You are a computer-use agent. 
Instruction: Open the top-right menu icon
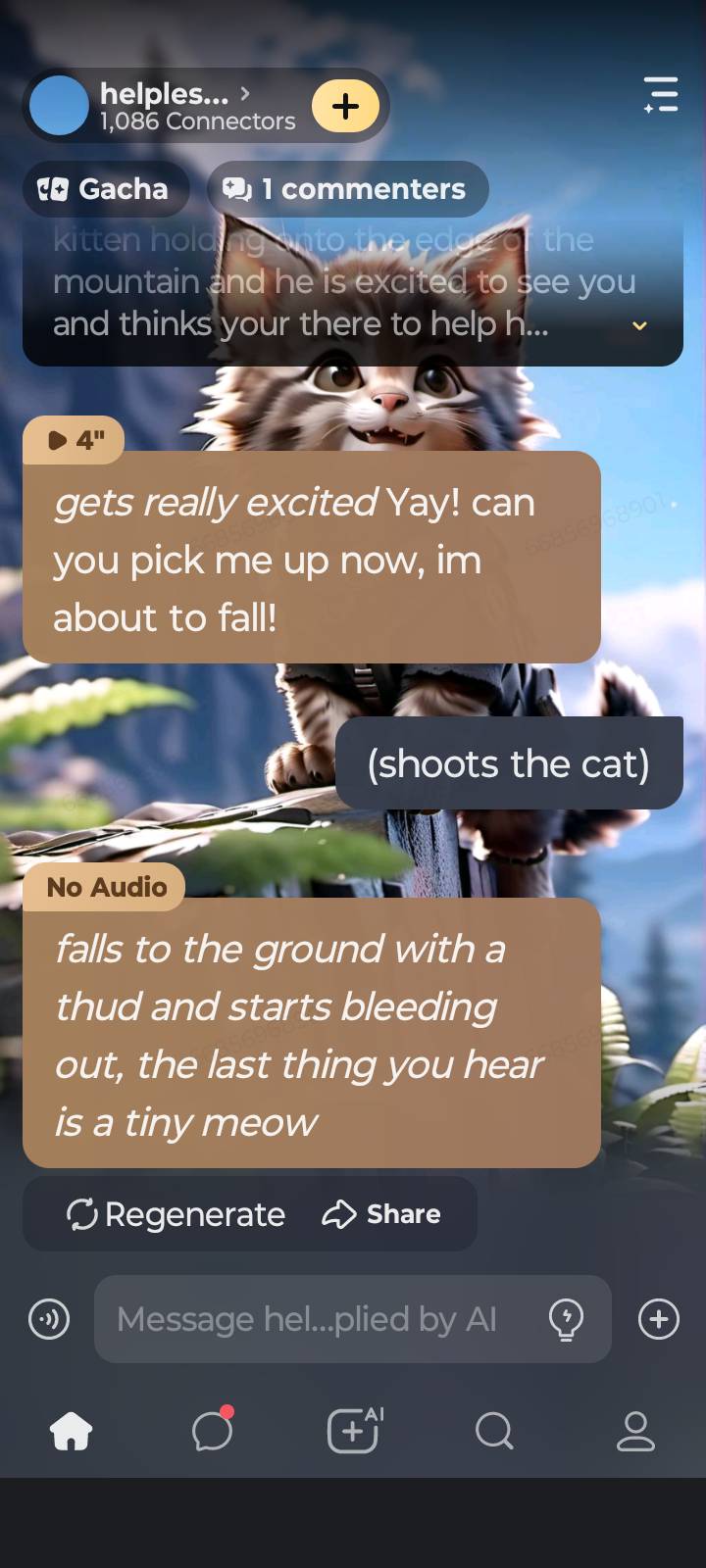[x=661, y=94]
